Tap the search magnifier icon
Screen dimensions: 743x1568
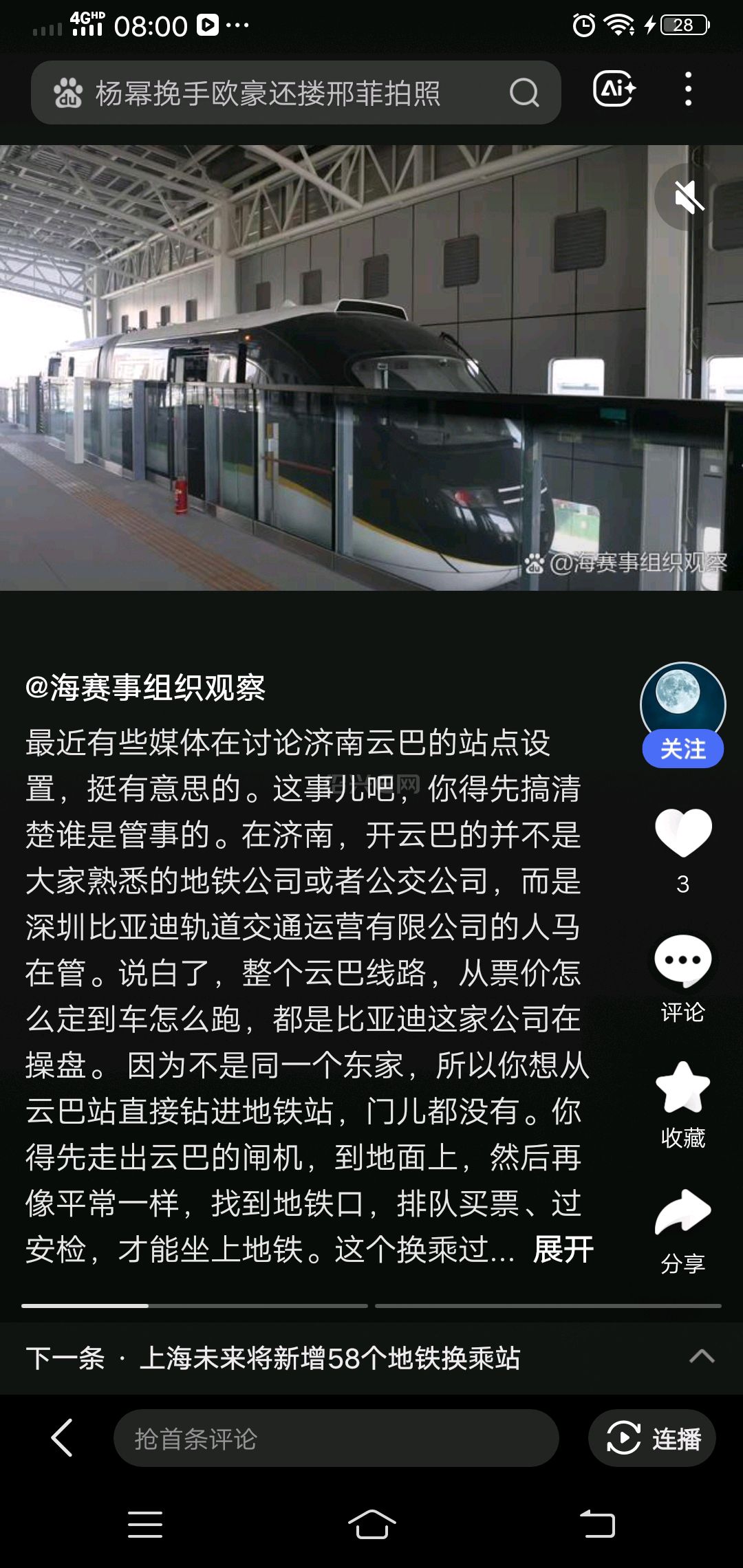pyautogui.click(x=524, y=92)
